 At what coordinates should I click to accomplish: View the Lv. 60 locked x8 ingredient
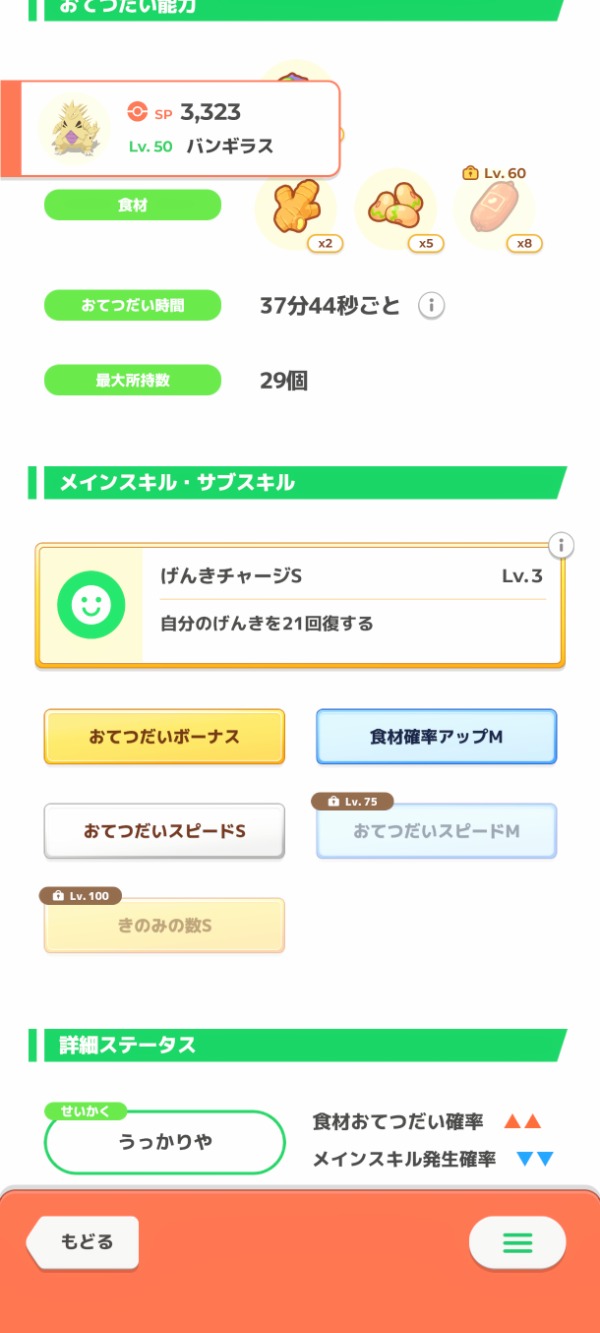point(494,210)
